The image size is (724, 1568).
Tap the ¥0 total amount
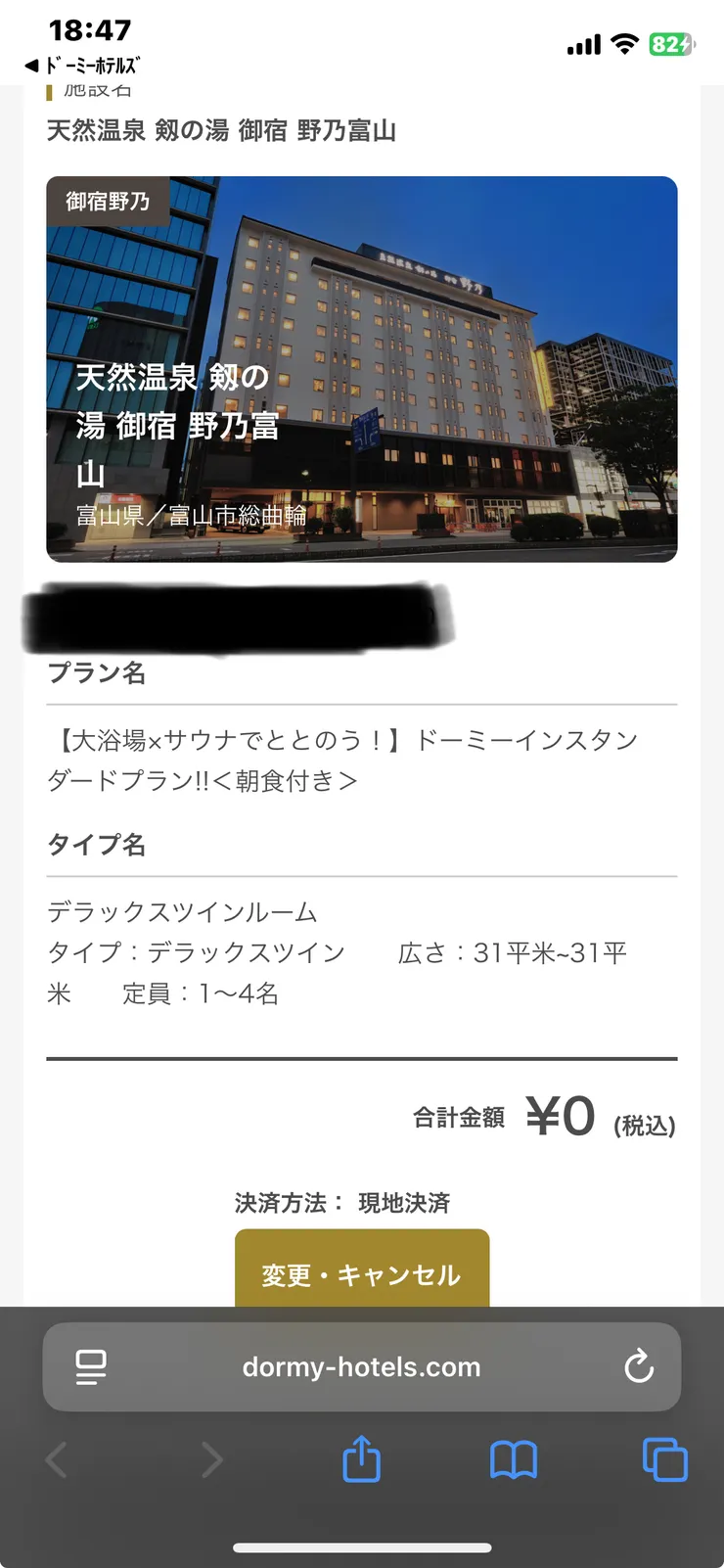click(x=561, y=1113)
